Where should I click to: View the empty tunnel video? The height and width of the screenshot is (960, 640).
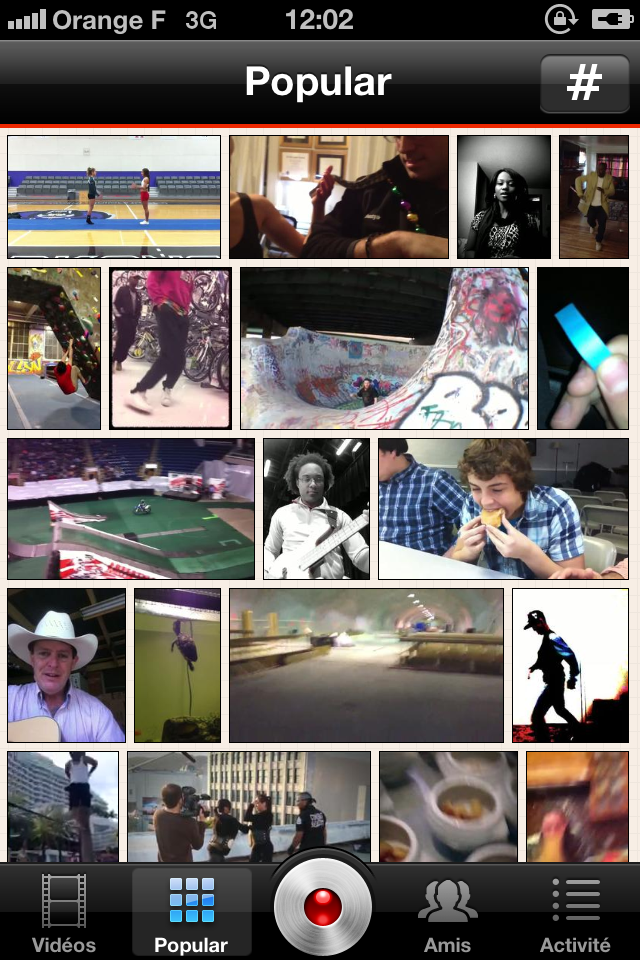pos(366,665)
